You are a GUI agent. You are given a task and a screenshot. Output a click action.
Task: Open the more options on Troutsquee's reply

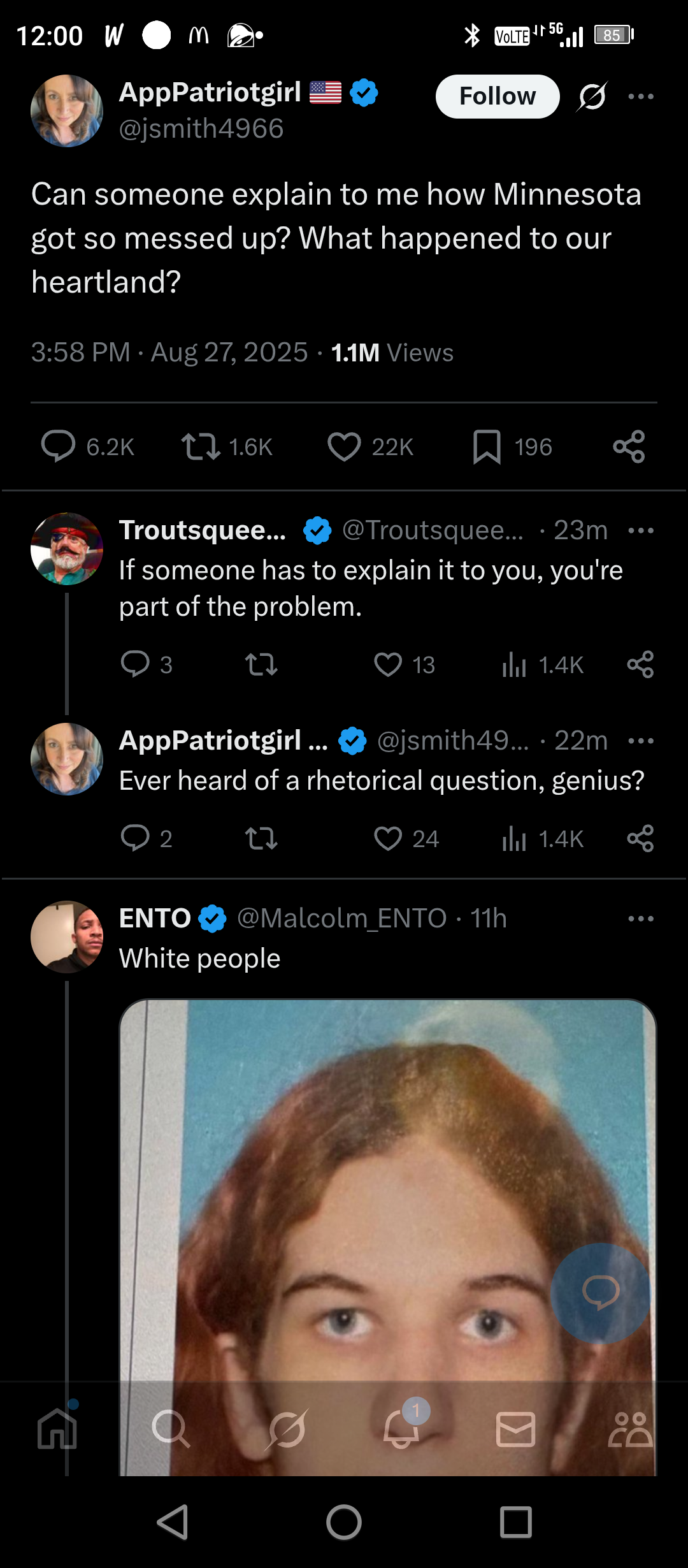[640, 530]
